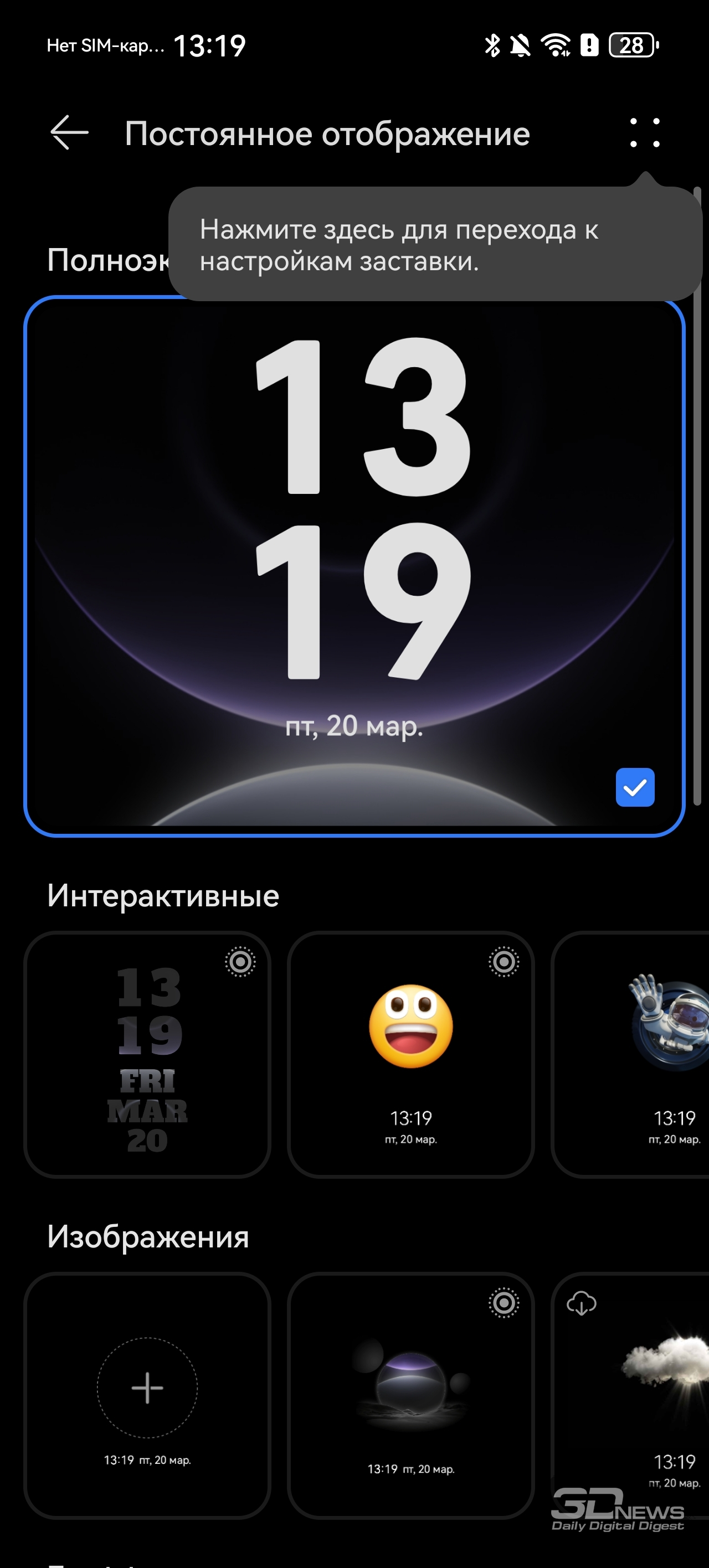Viewport: 709px width, 1568px height.
Task: Open the four-dot settings menu
Action: (644, 133)
